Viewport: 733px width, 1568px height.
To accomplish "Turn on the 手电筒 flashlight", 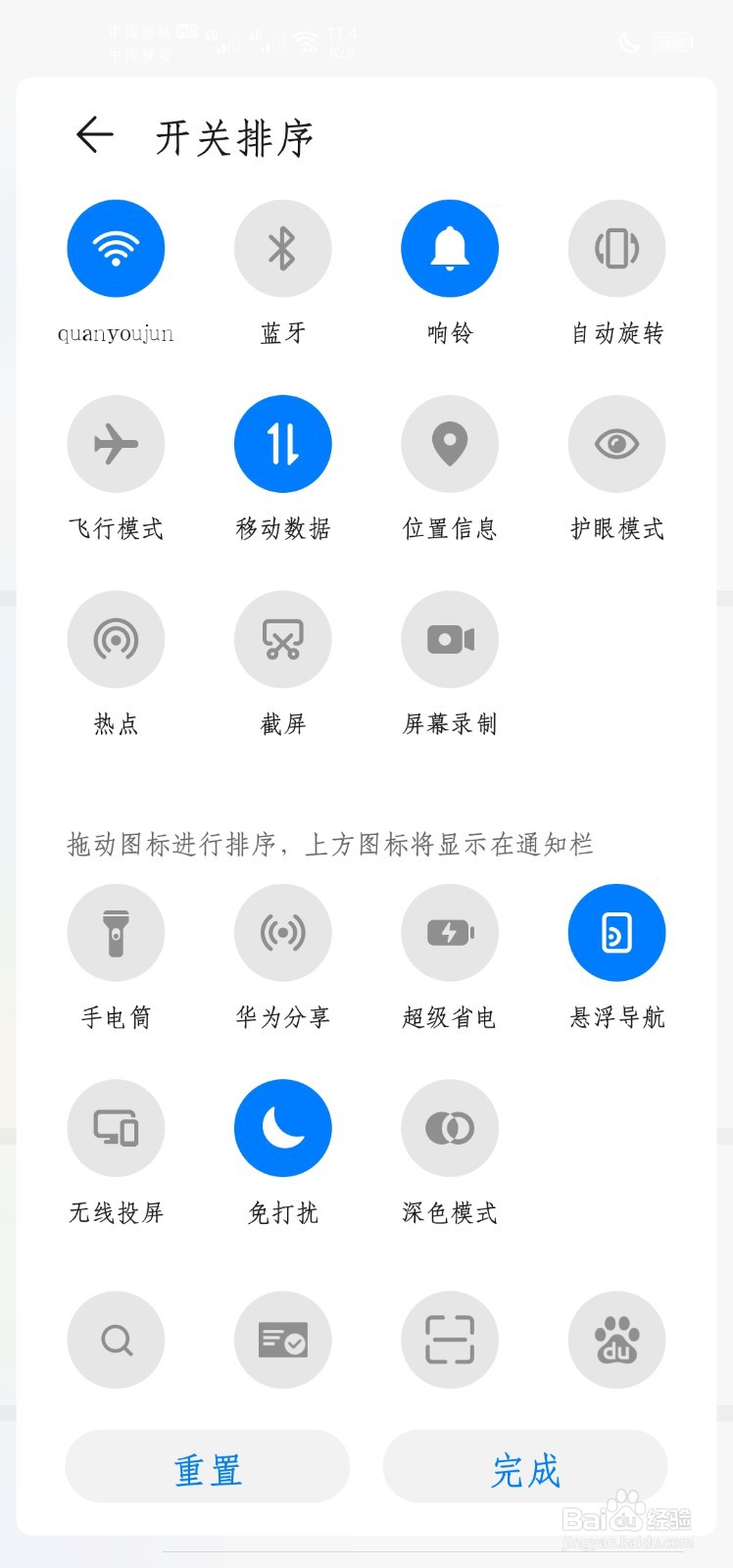I will (x=116, y=932).
